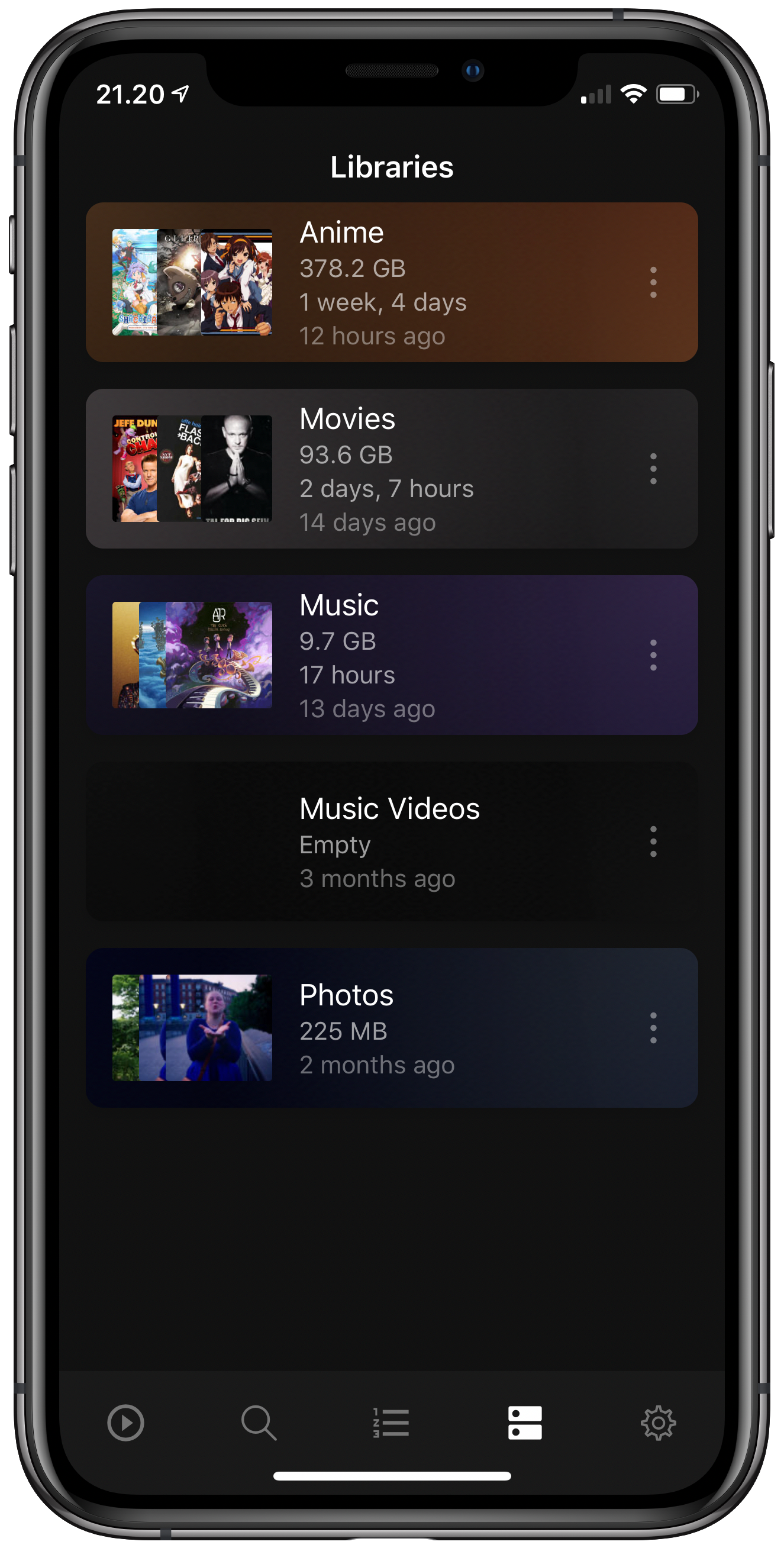
Task: Open the Photos library
Action: (x=392, y=1028)
